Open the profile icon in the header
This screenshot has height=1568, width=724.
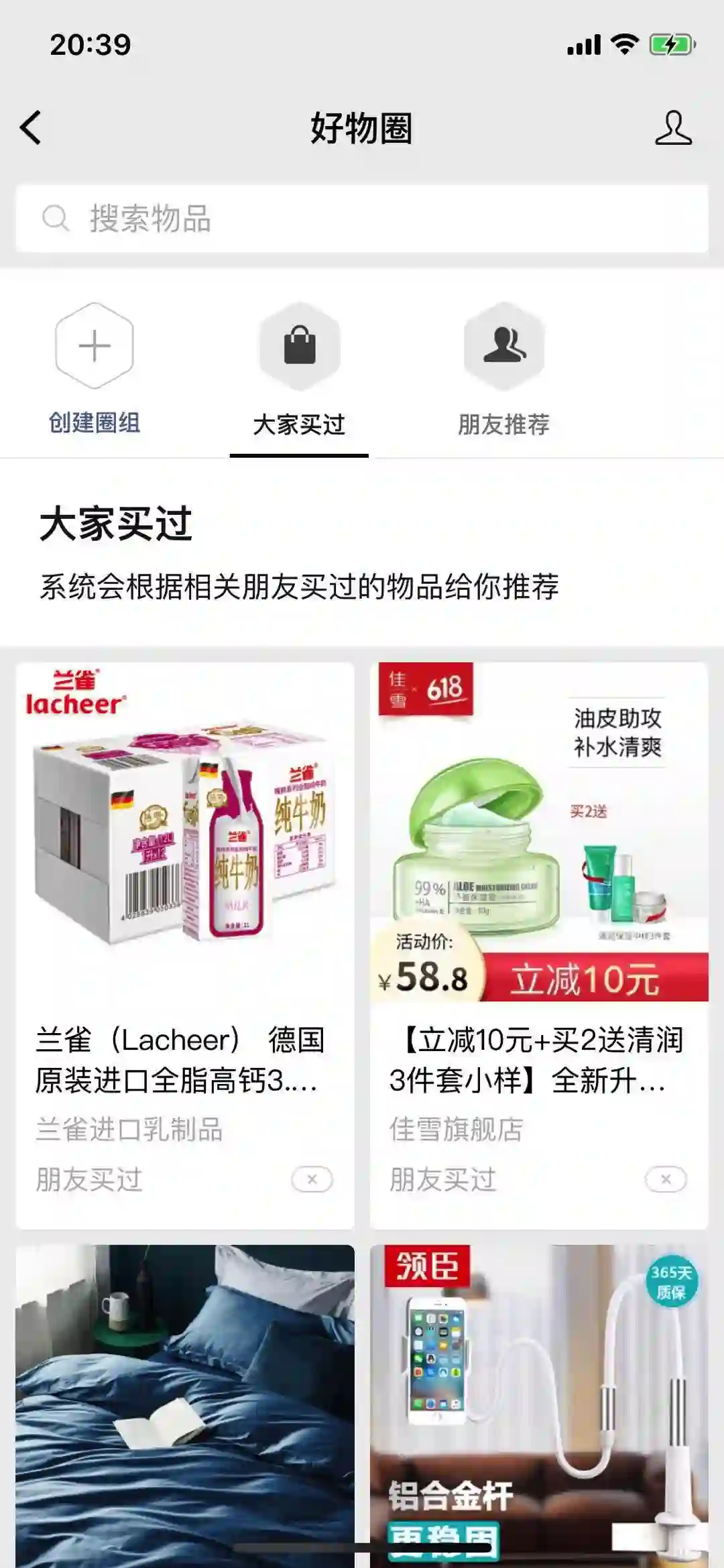pyautogui.click(x=673, y=128)
